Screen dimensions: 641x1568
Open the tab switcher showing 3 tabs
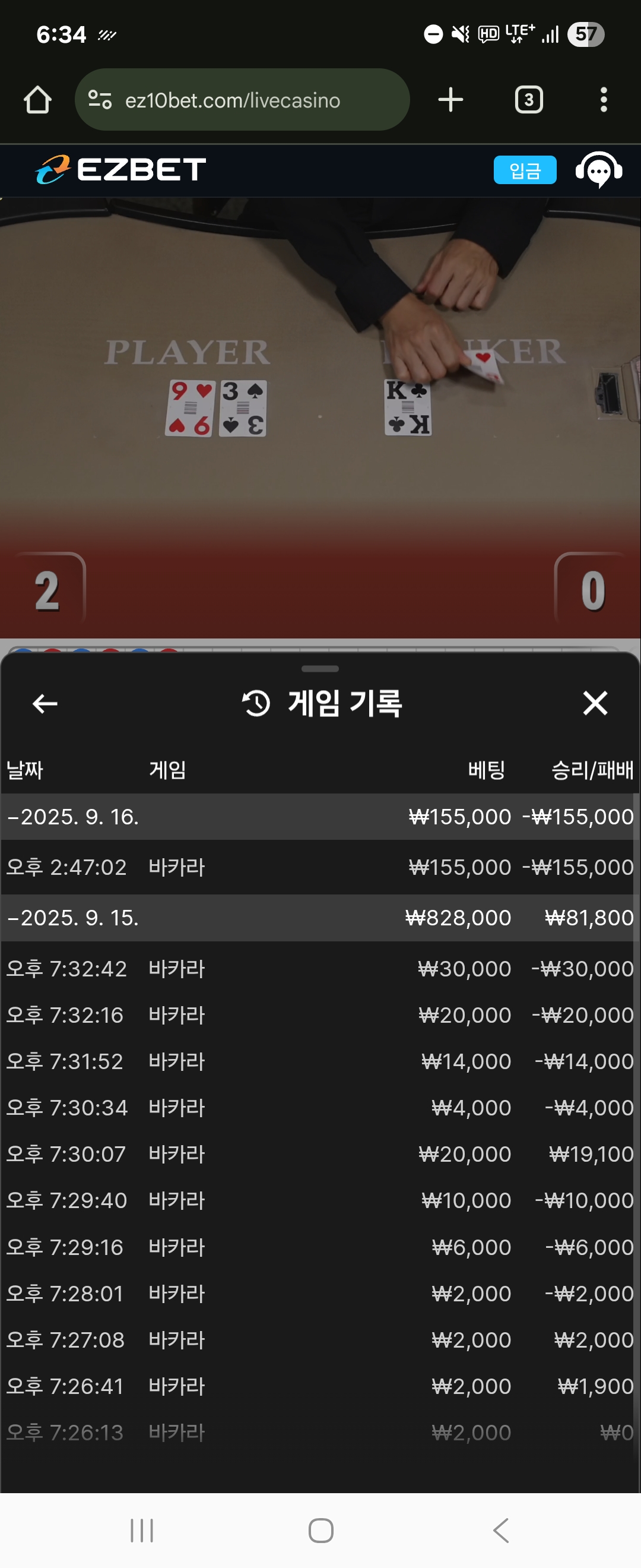pos(529,100)
